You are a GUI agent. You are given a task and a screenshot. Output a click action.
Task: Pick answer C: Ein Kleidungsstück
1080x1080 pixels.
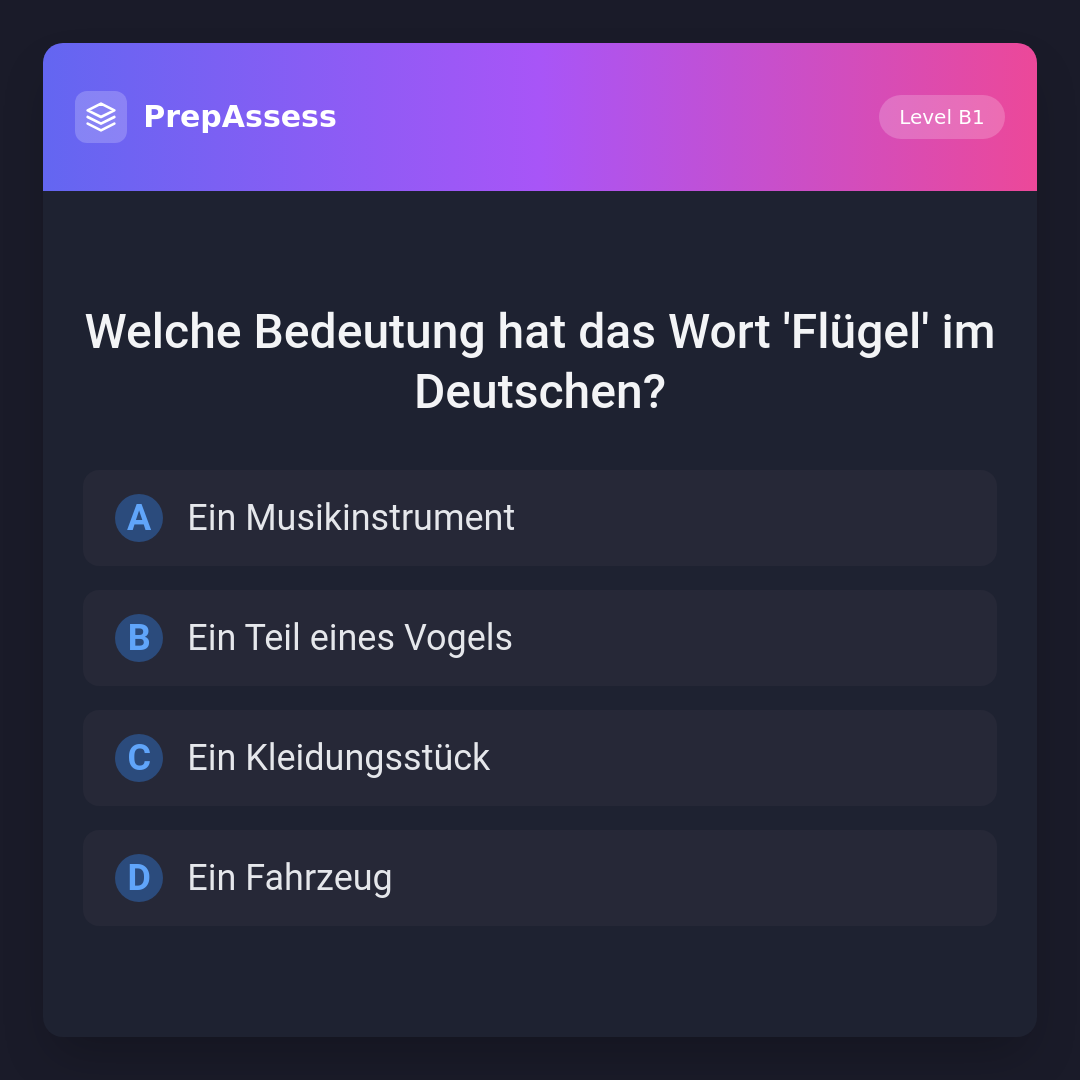click(540, 758)
